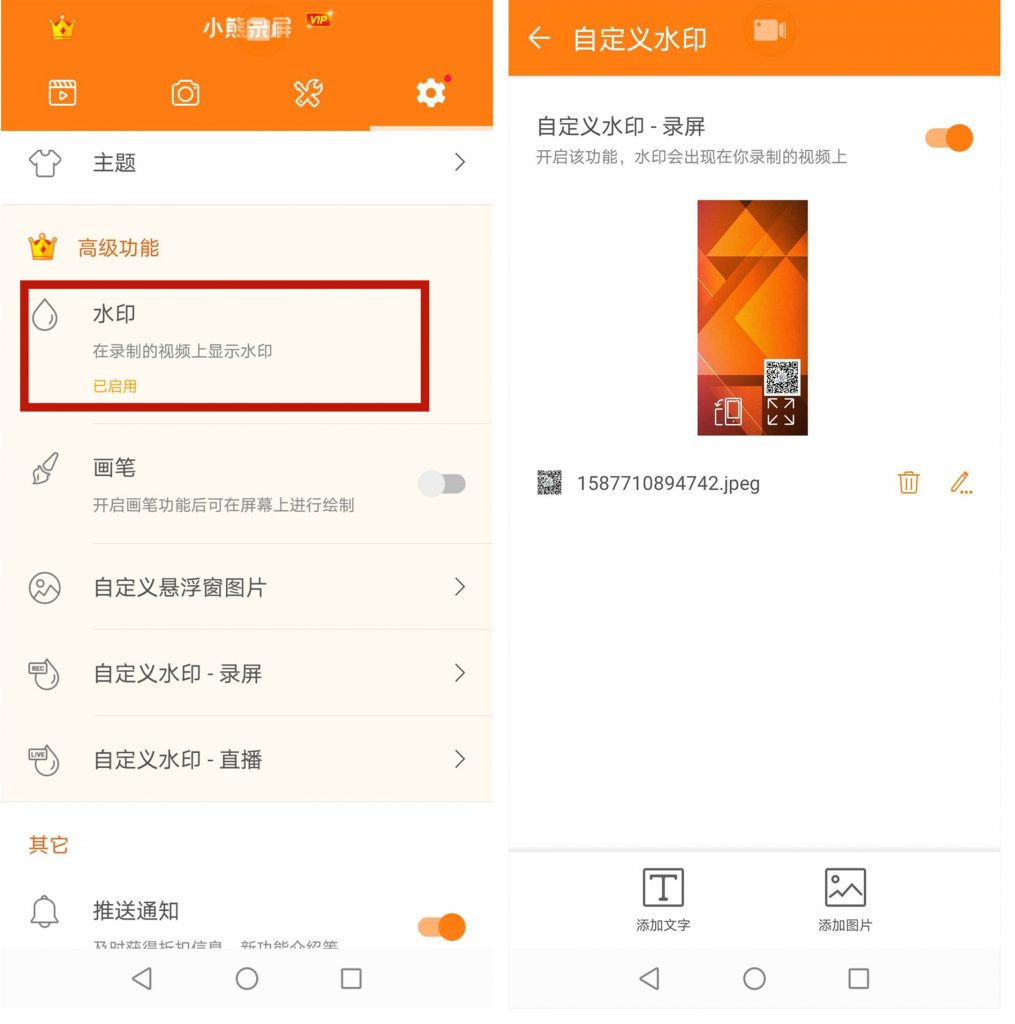Go back from the 自定义水印 page
Image resolution: width=1015 pixels, height=1024 pixels.
(x=539, y=38)
